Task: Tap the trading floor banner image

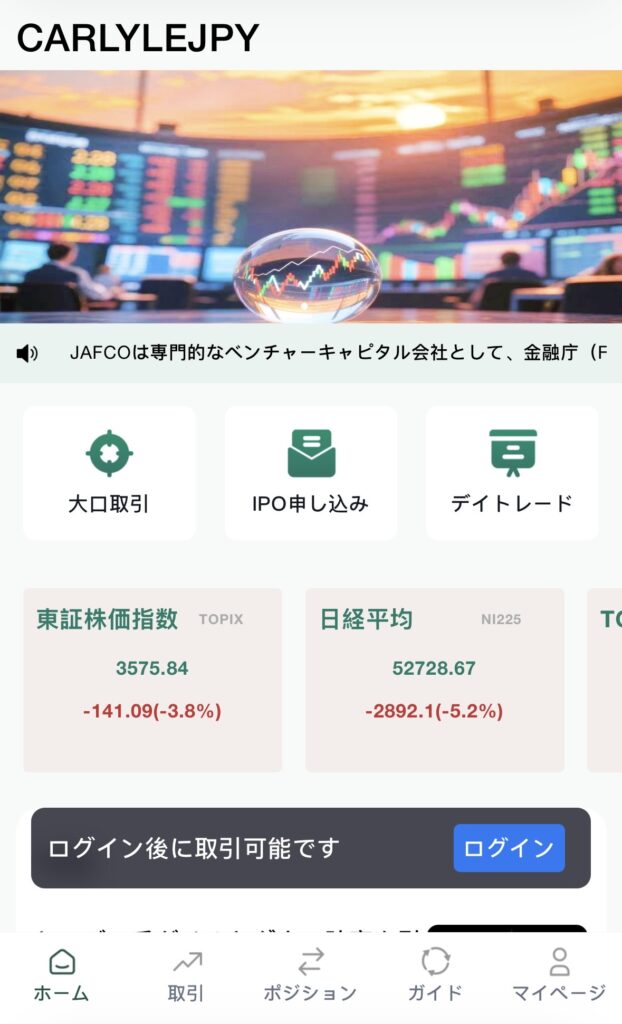Action: (x=311, y=196)
